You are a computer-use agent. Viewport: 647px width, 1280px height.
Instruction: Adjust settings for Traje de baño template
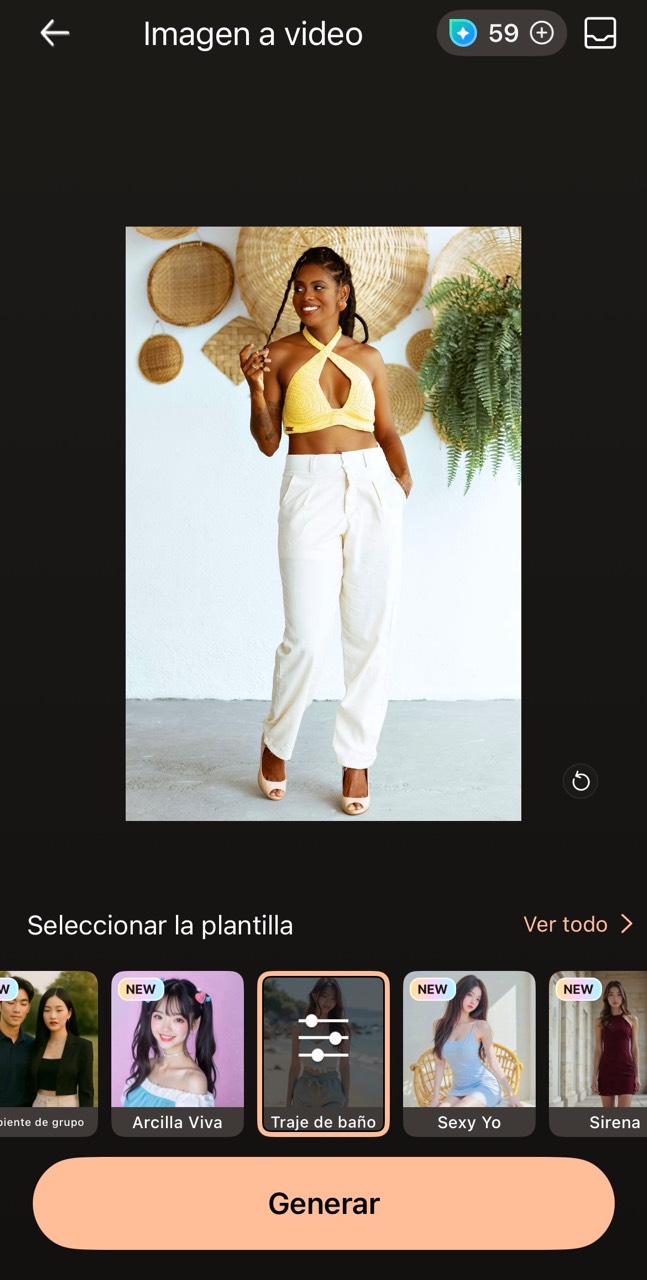pos(323,1039)
